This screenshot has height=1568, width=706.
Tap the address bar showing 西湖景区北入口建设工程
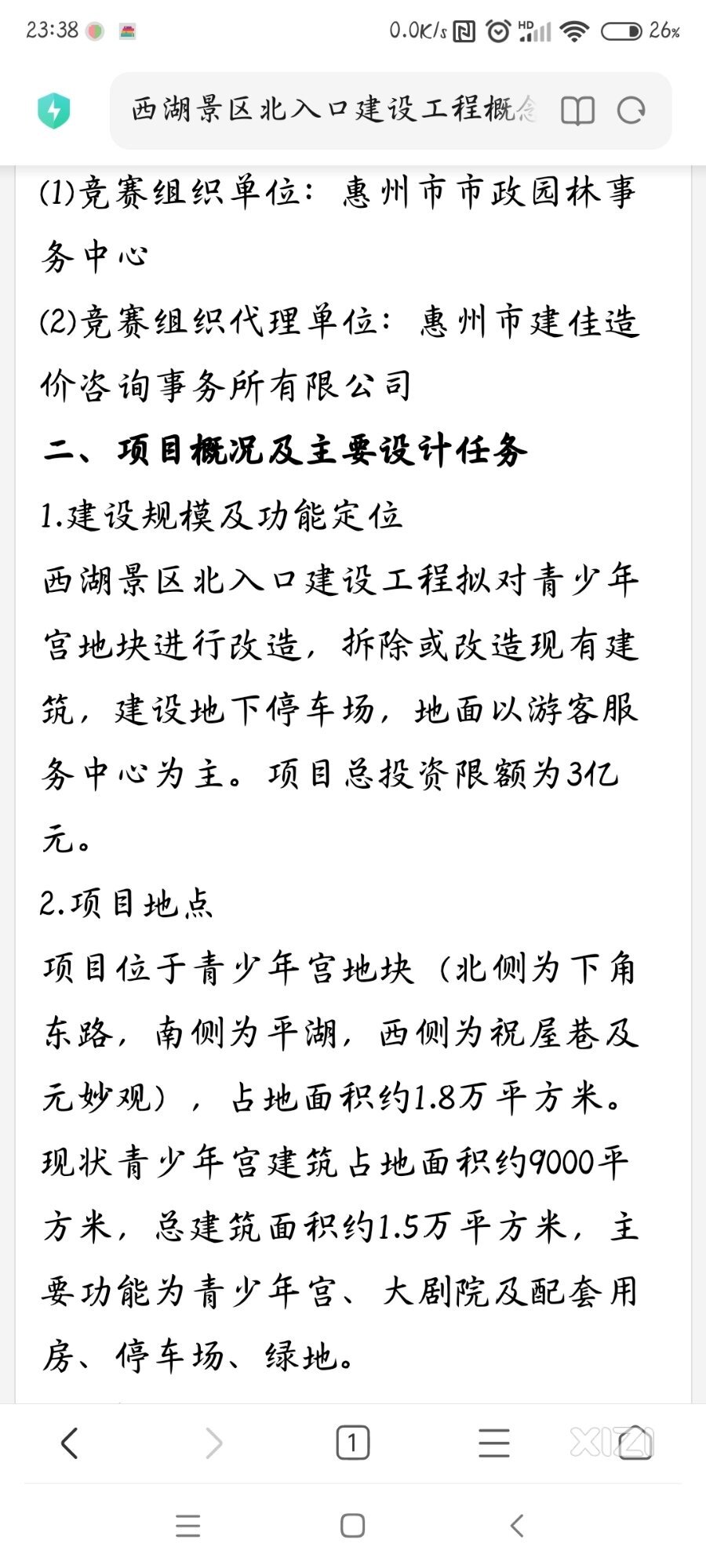click(335, 110)
